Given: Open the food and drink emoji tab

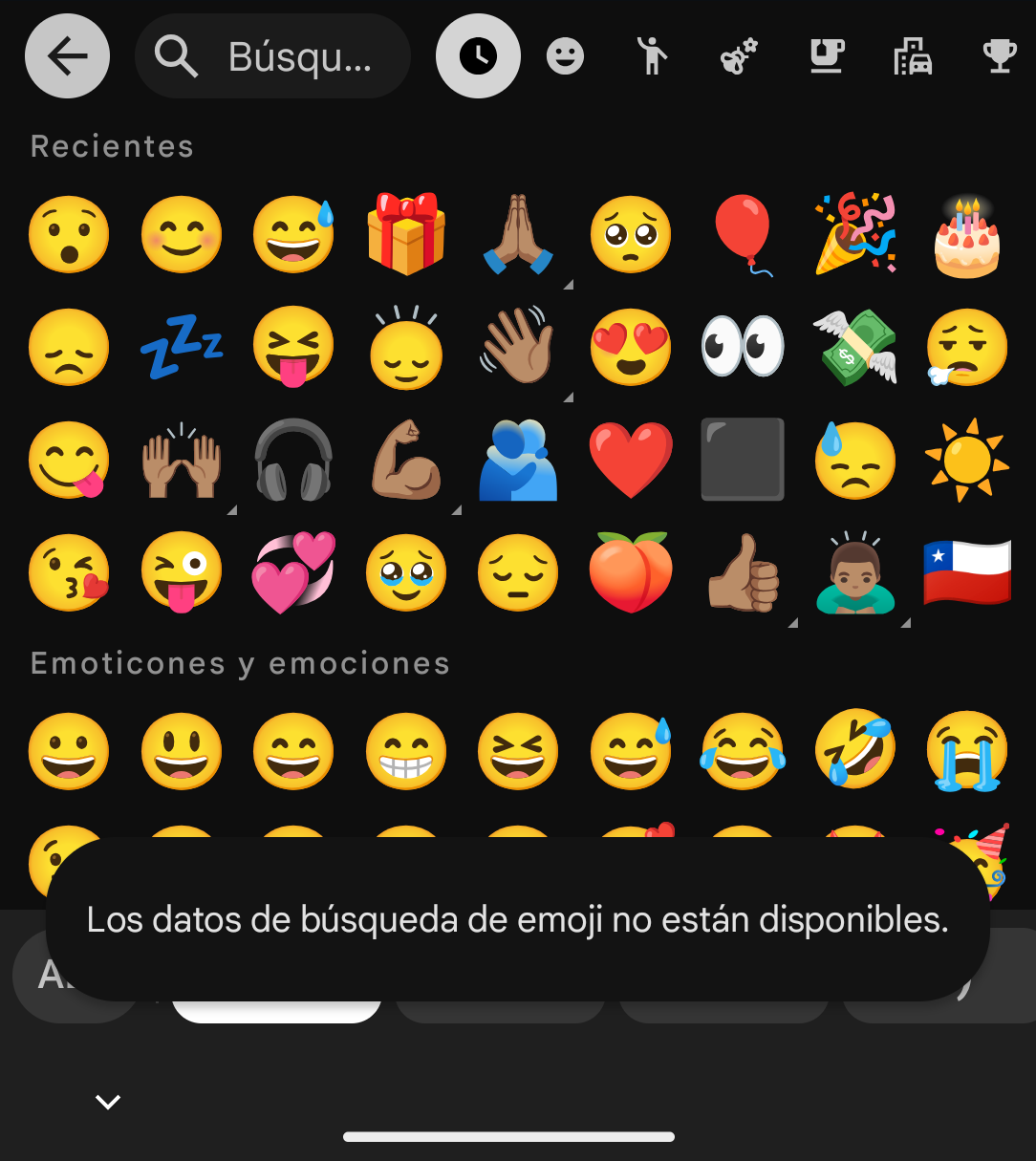Looking at the screenshot, I should coord(826,56).
